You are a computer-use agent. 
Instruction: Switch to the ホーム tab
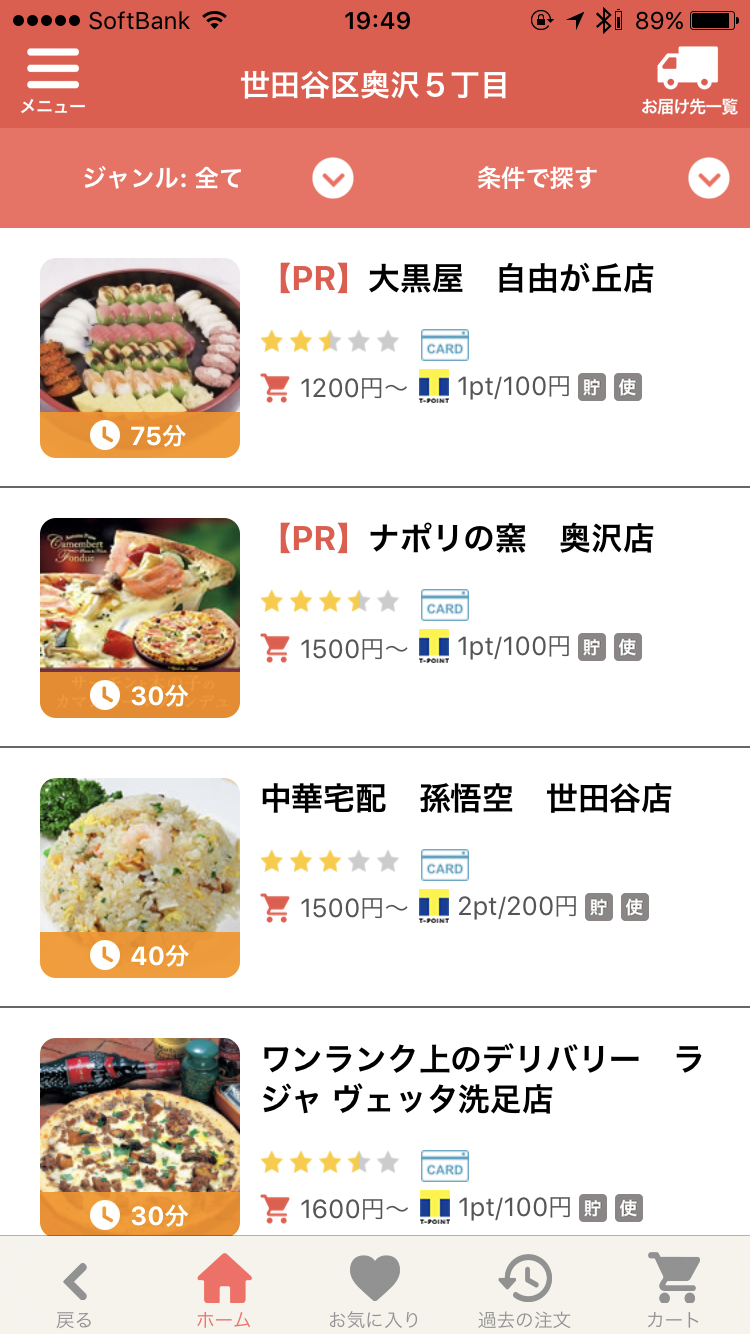coord(224,1291)
